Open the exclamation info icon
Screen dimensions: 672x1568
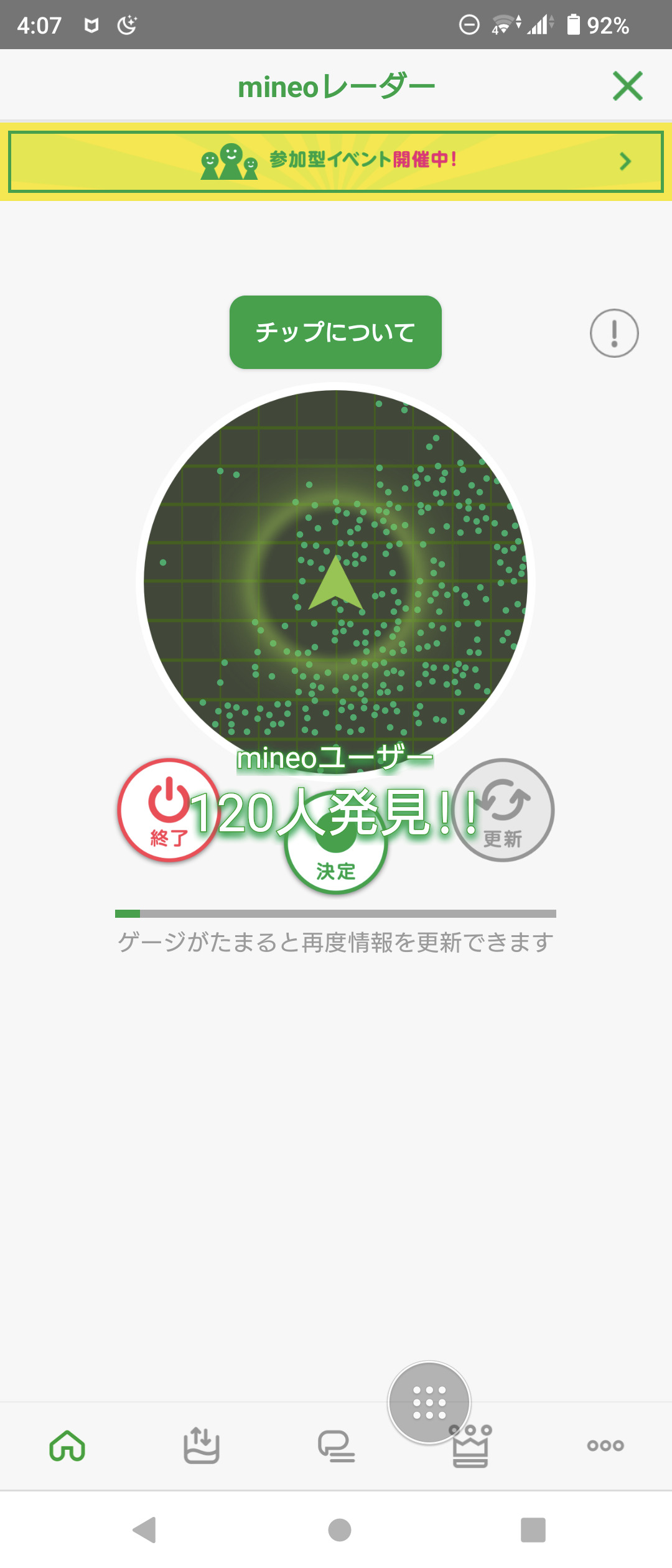click(x=614, y=334)
